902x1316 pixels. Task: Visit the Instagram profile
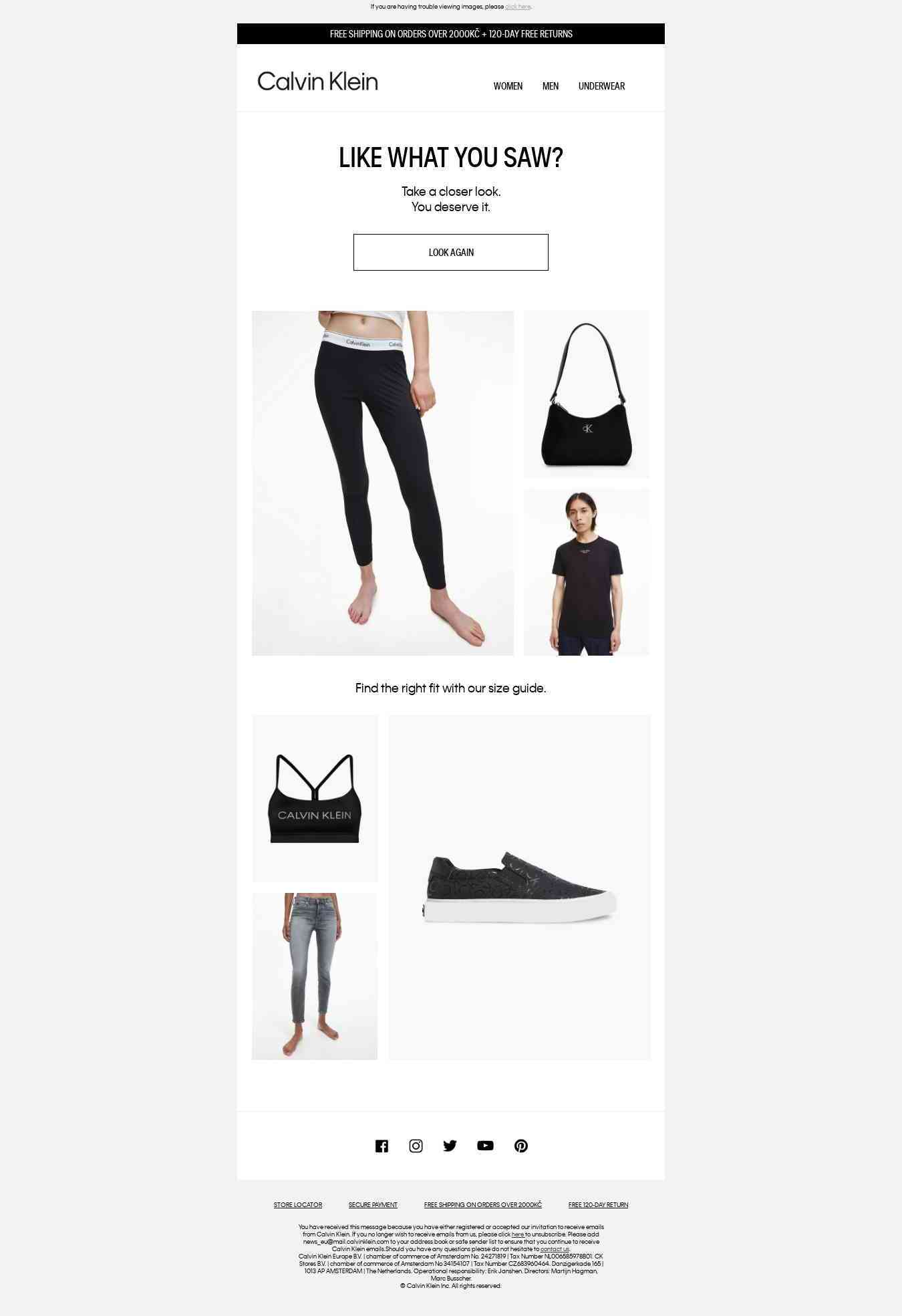[x=416, y=1146]
